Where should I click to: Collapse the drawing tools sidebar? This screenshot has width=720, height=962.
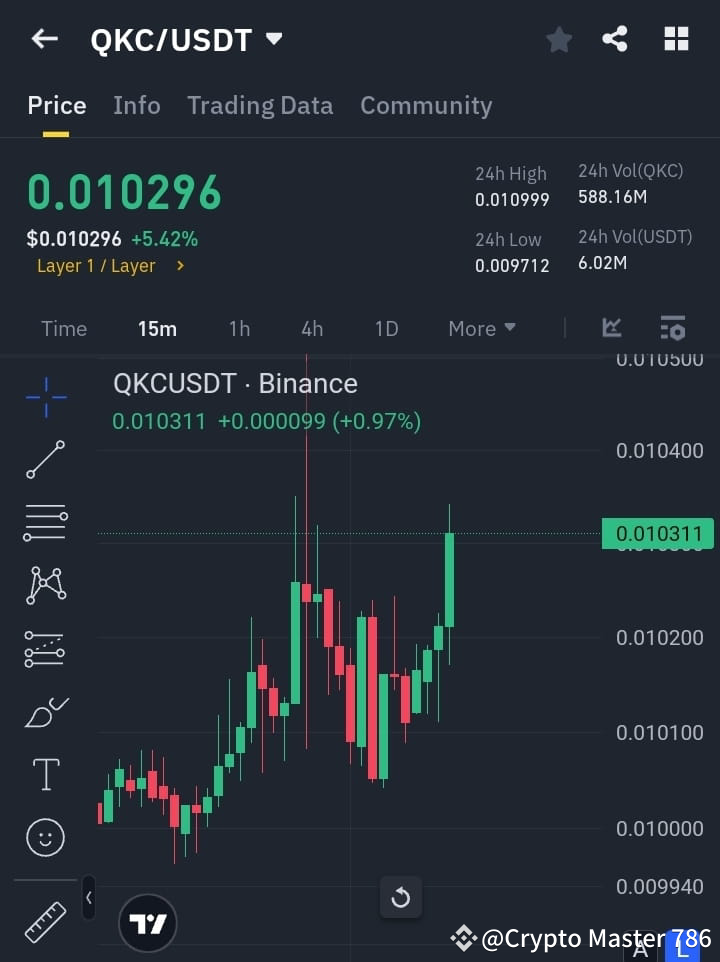(88, 898)
